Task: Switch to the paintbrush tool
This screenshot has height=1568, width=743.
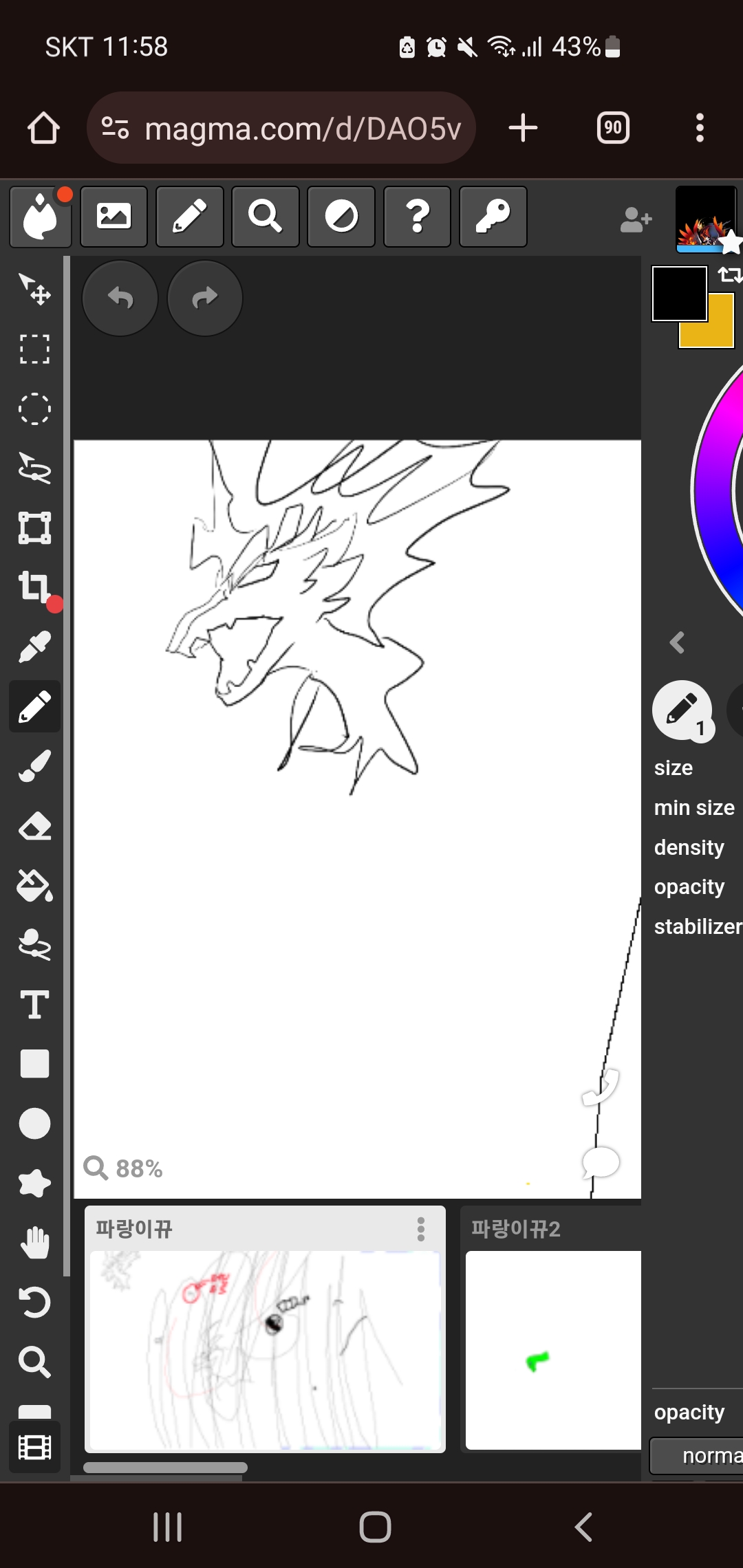Action: point(34,766)
